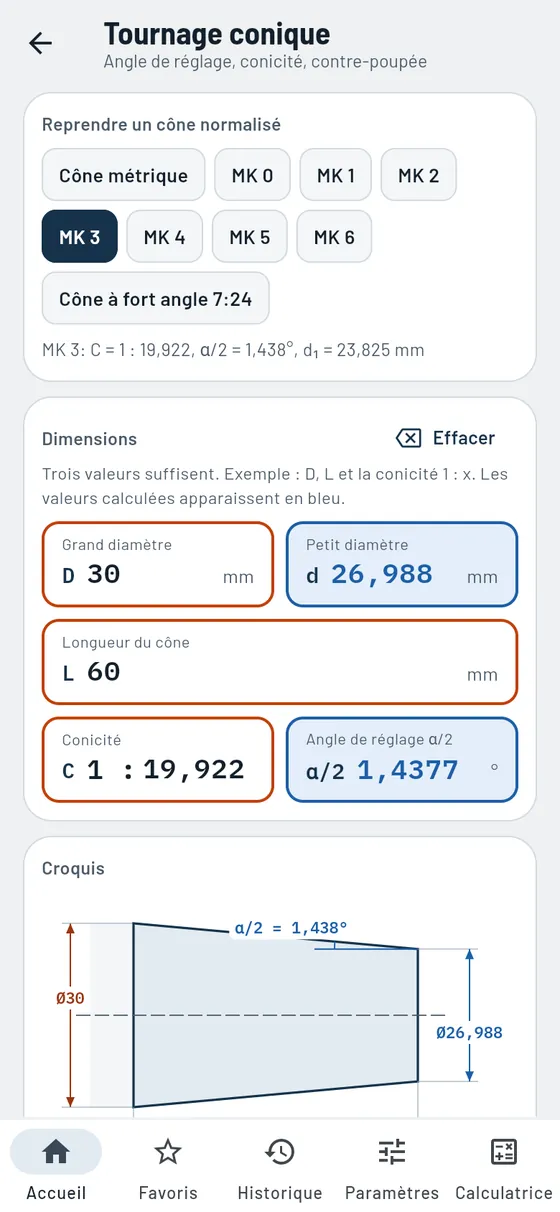Image resolution: width=560 pixels, height=1212 pixels.
Task: Switch to the Accueil tab
Action: [56, 1166]
